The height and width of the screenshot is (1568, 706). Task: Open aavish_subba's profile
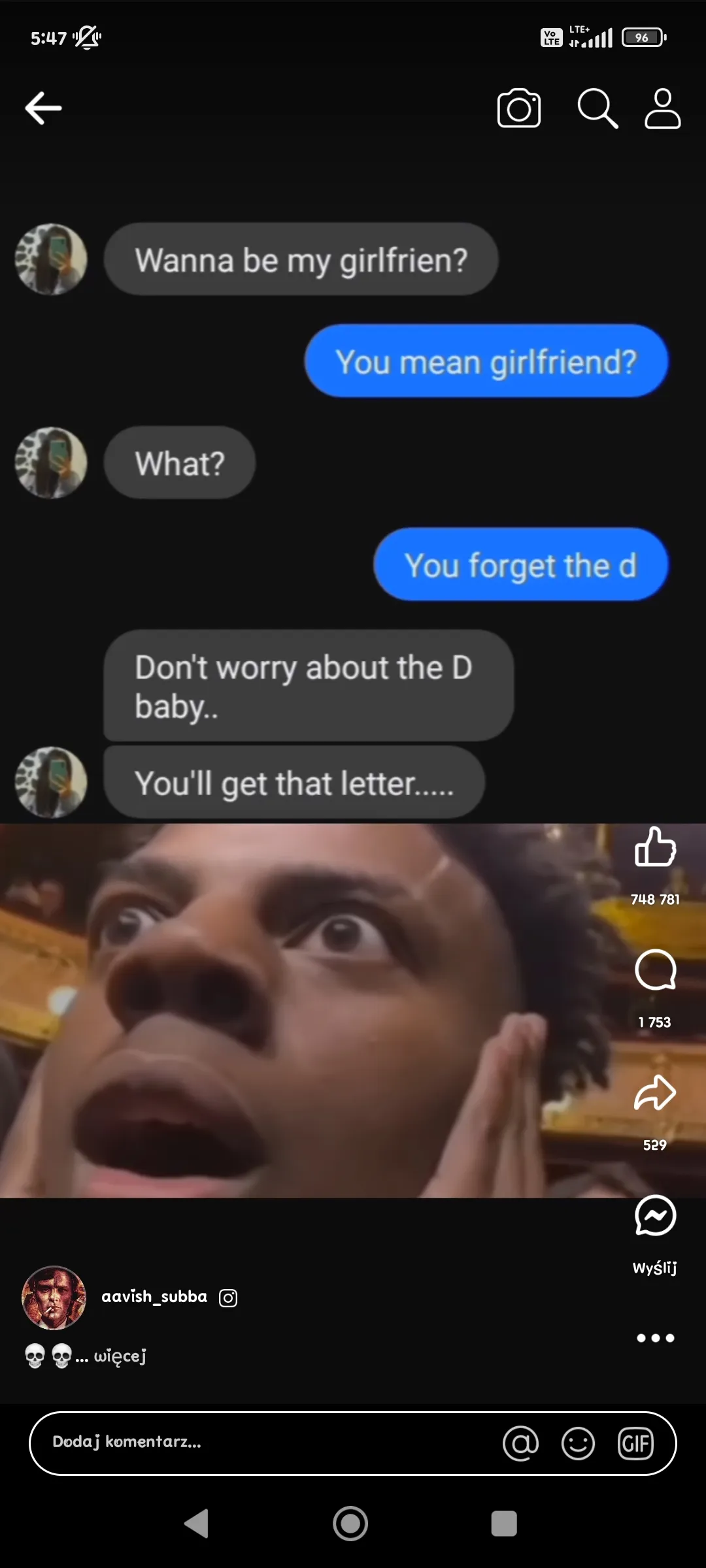click(154, 1296)
